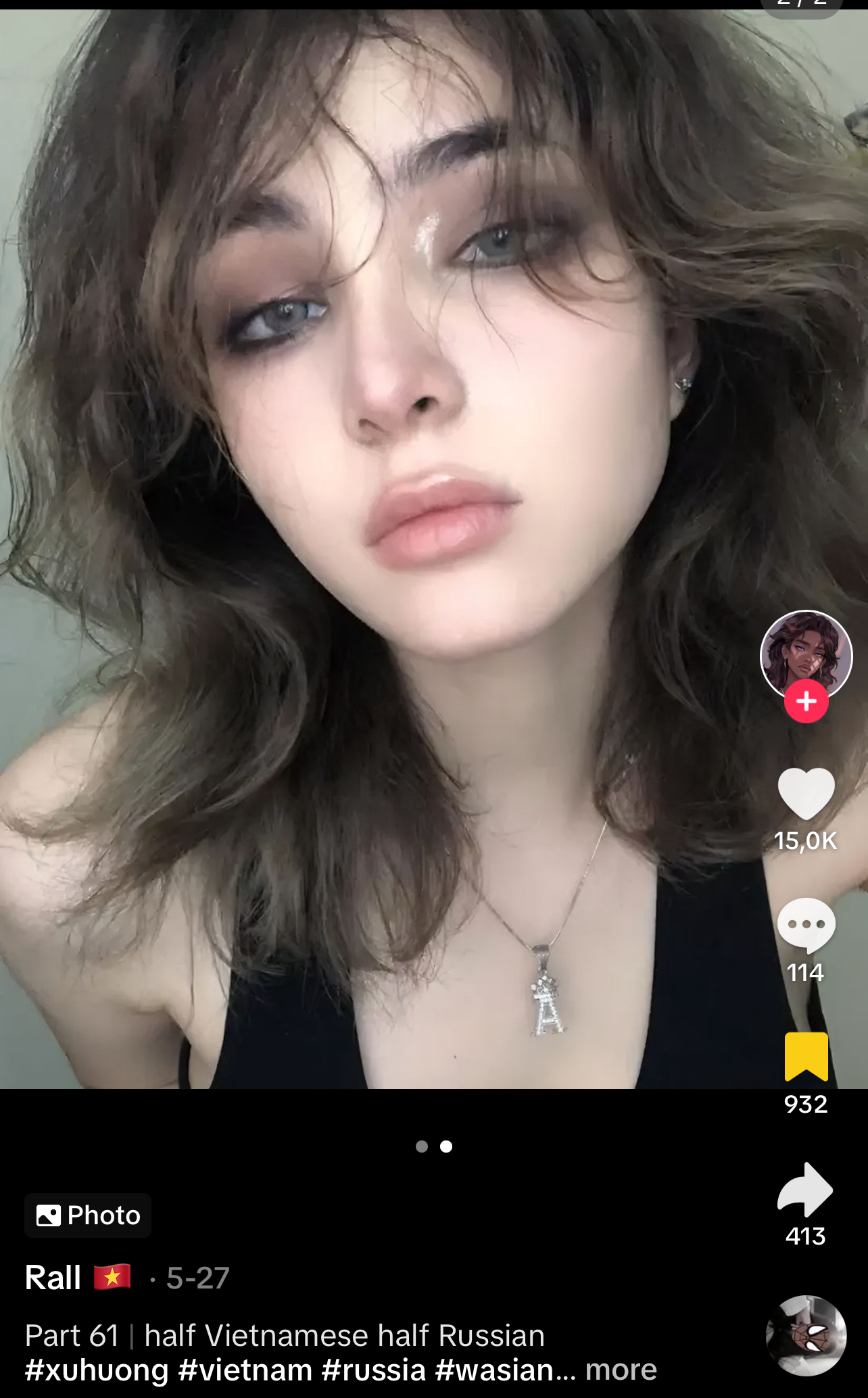Open the comments on this post
868x1398 pixels.
tap(806, 925)
